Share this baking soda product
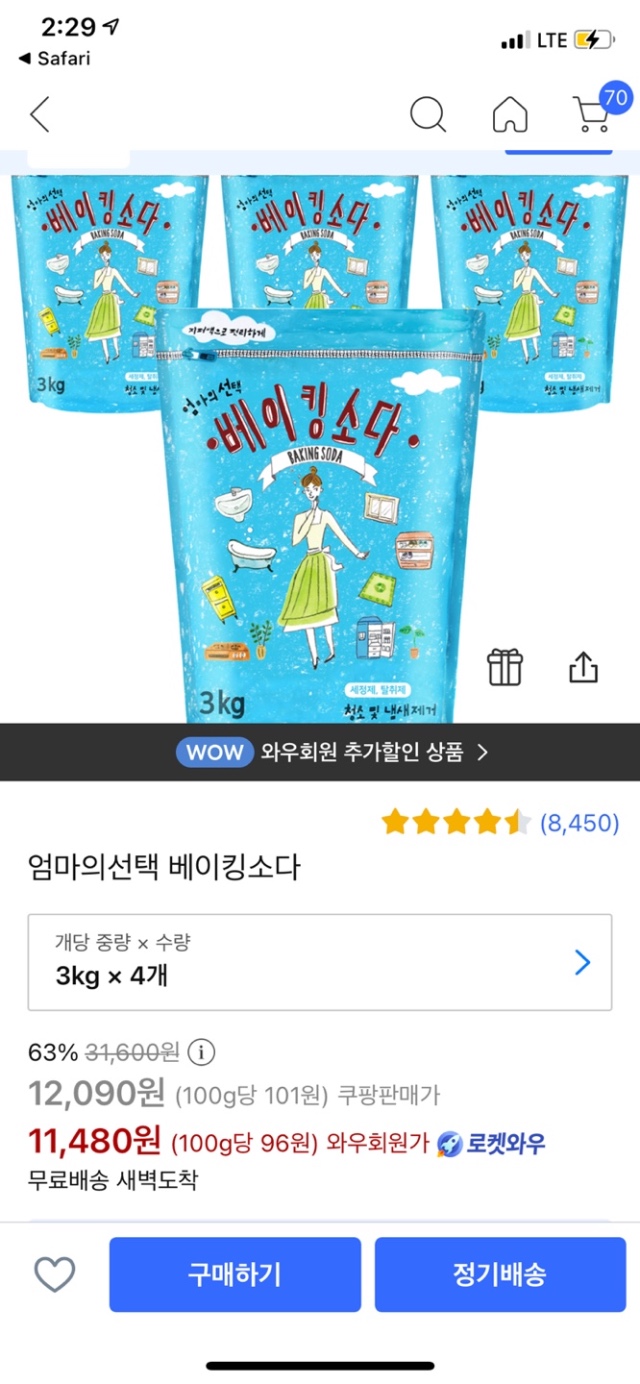The width and height of the screenshot is (640, 1384). (x=583, y=667)
